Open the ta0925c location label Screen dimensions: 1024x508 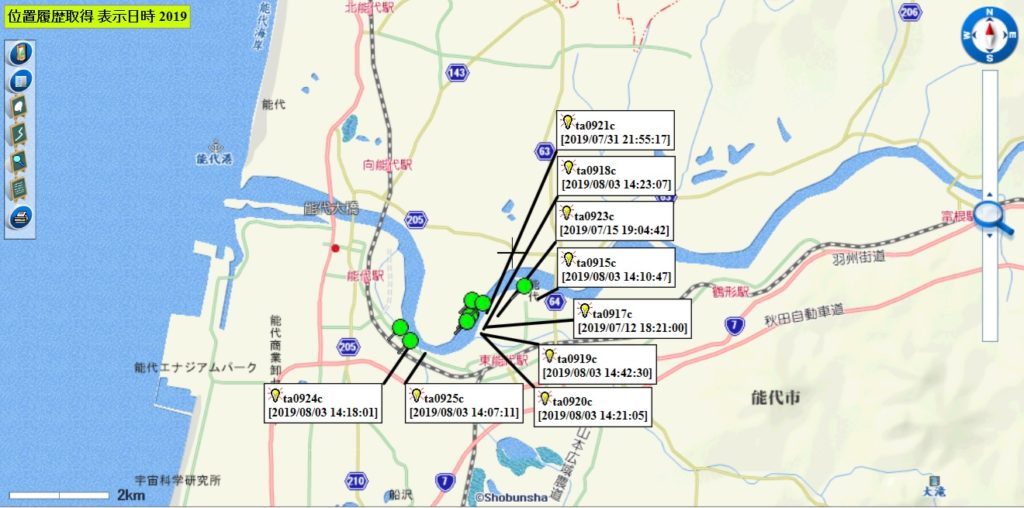464,404
